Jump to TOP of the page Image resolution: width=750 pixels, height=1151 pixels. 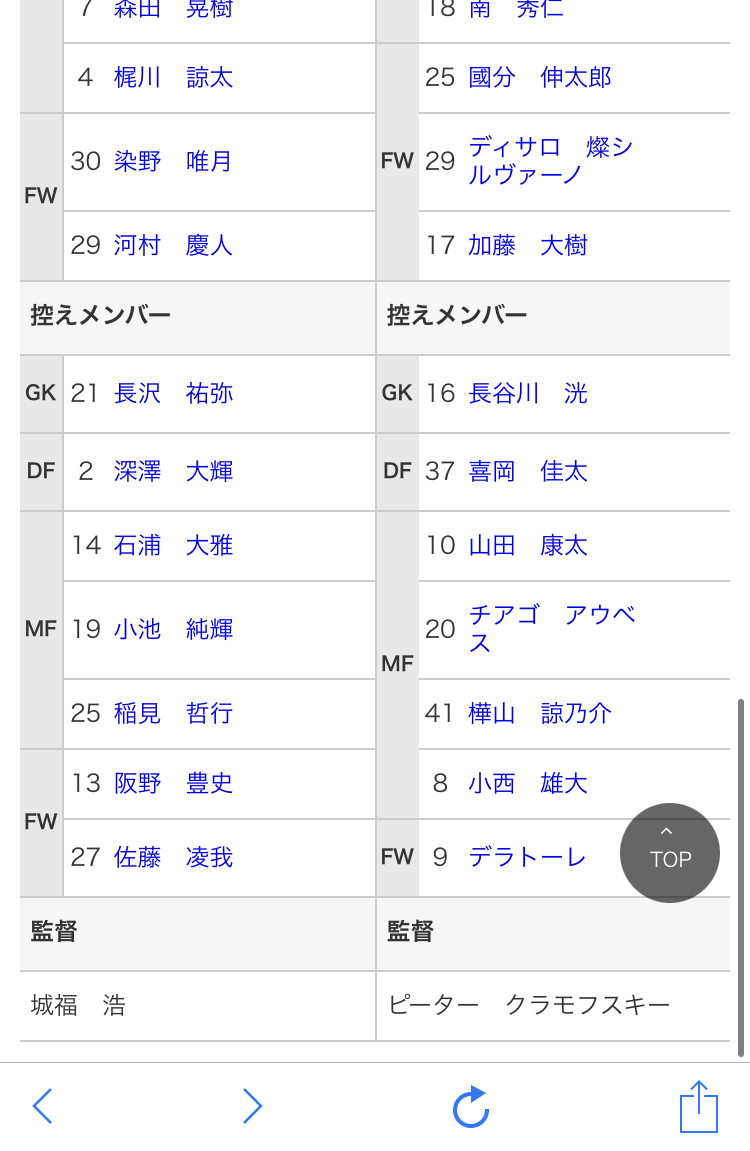click(x=669, y=852)
